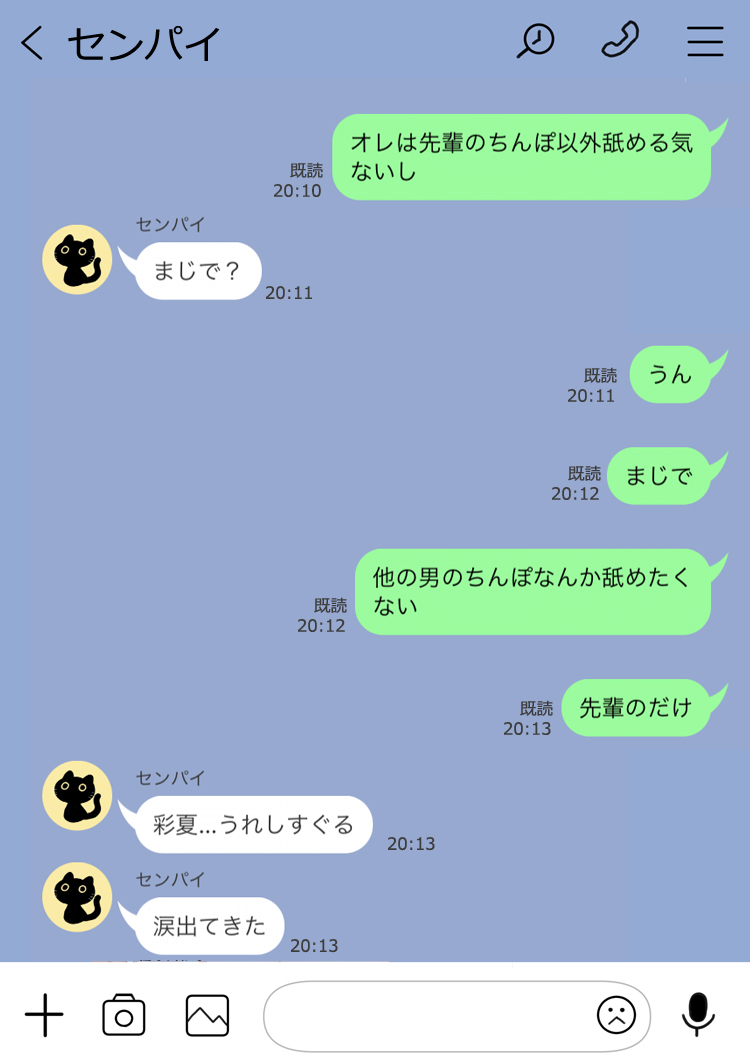This screenshot has width=750, height=1061.
Task: View センパイ's profile from the まじで？ avatar
Action: (77, 260)
